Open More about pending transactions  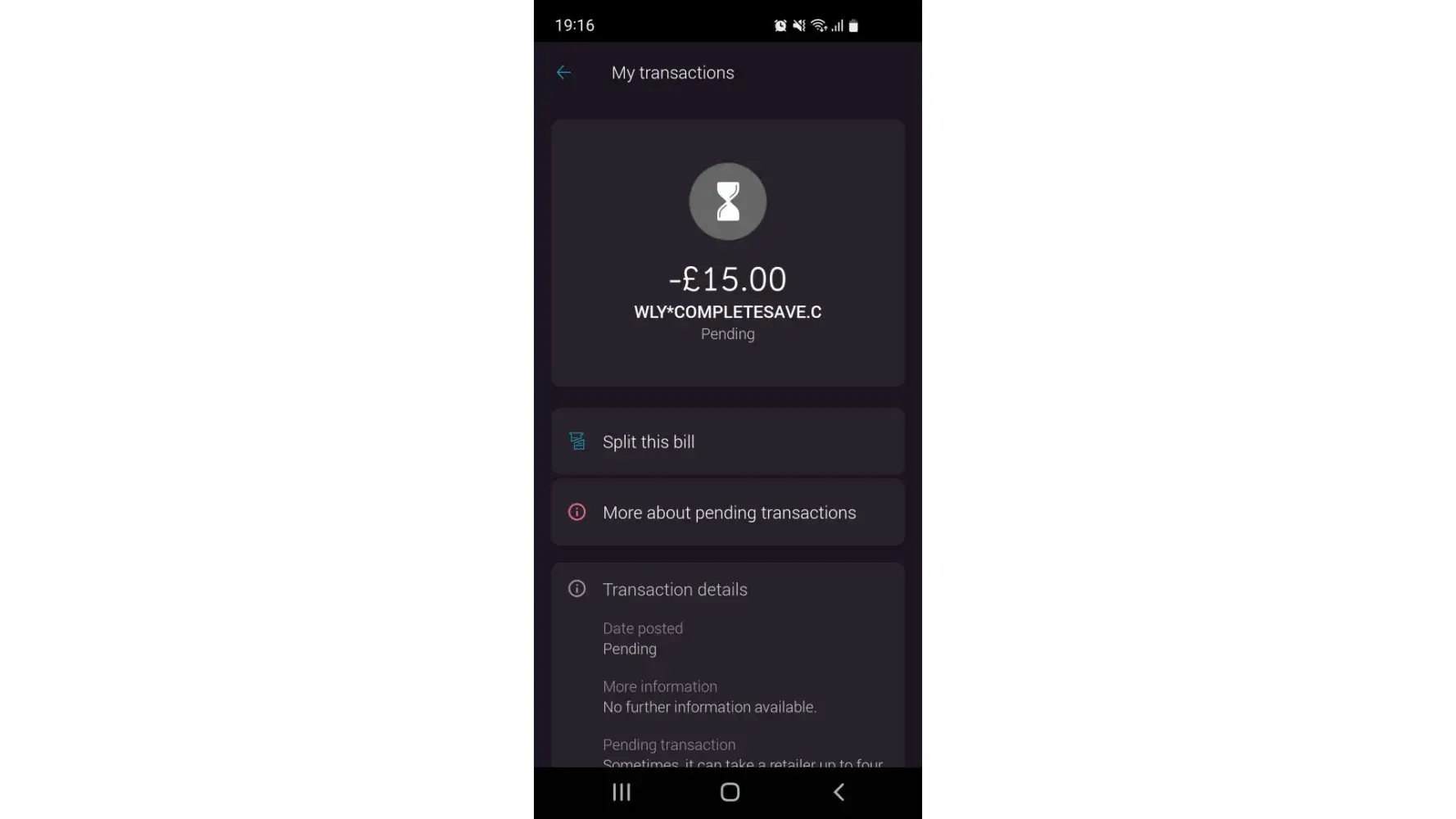tap(727, 513)
